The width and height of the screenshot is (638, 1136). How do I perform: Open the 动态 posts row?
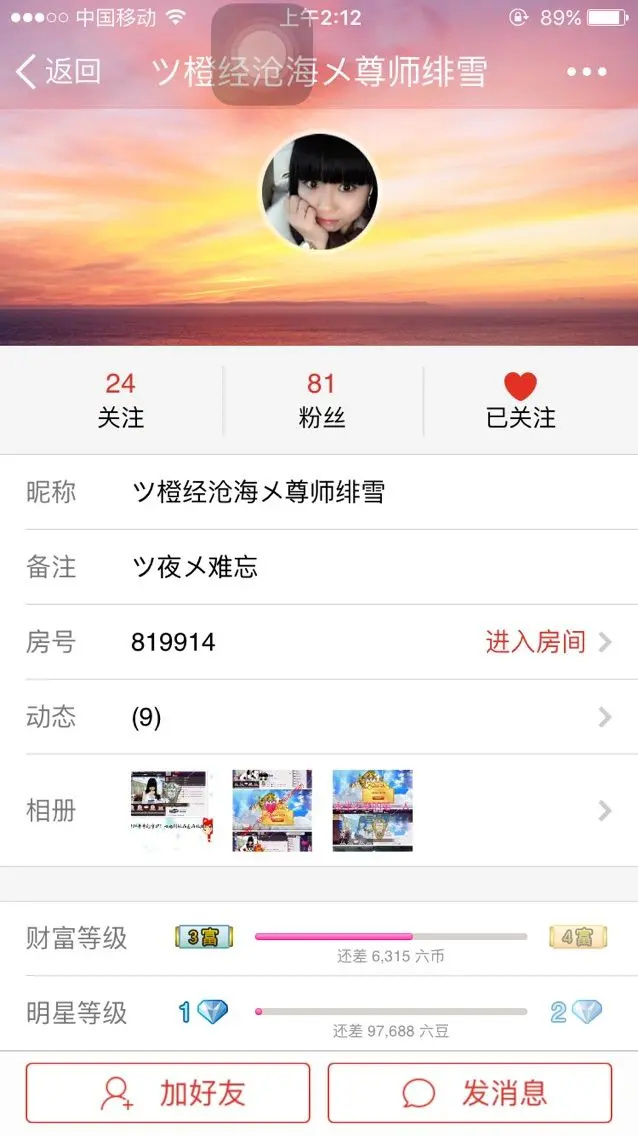point(319,717)
